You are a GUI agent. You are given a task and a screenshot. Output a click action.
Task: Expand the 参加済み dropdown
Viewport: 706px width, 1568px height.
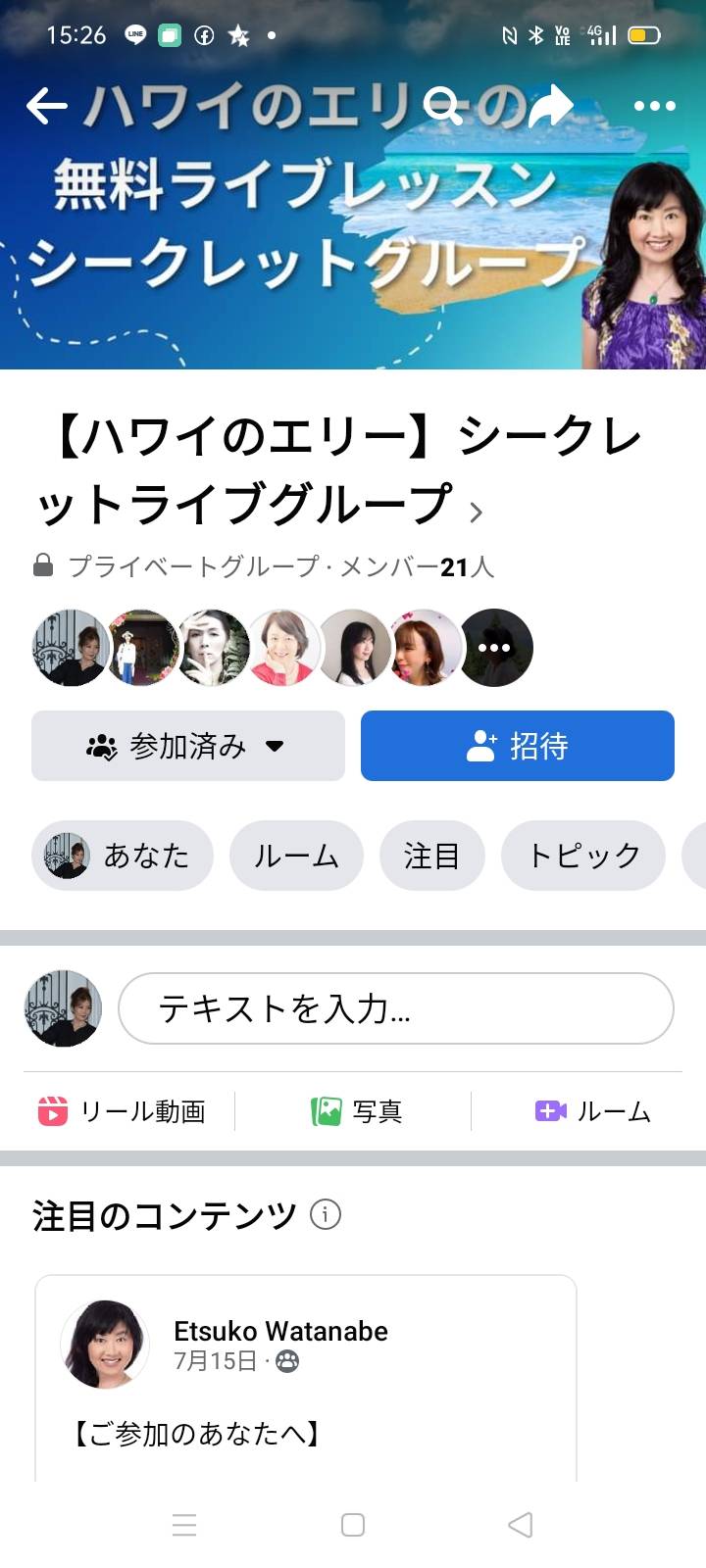pyautogui.click(x=188, y=746)
